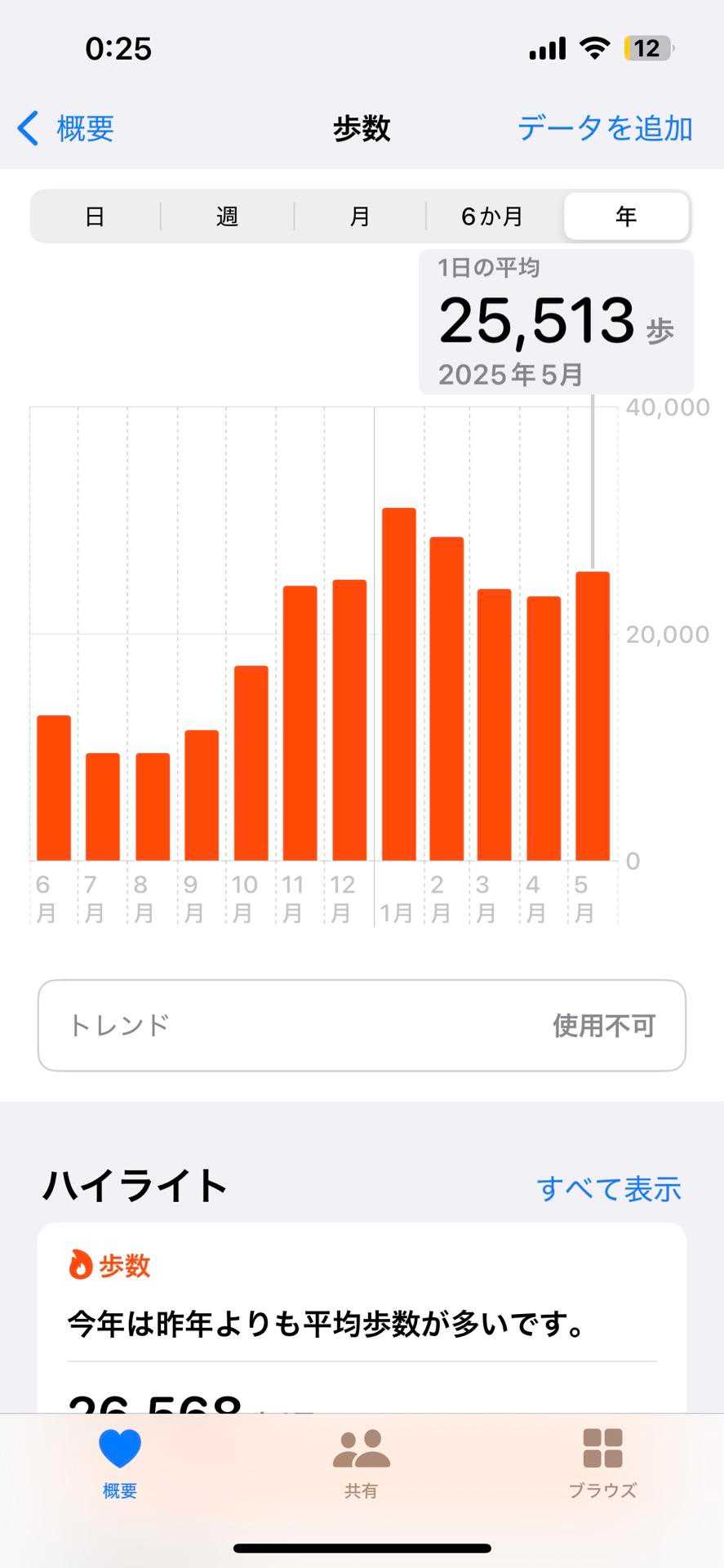Tap データを追加 to add data
Image resolution: width=724 pixels, height=1568 pixels.
pos(605,128)
